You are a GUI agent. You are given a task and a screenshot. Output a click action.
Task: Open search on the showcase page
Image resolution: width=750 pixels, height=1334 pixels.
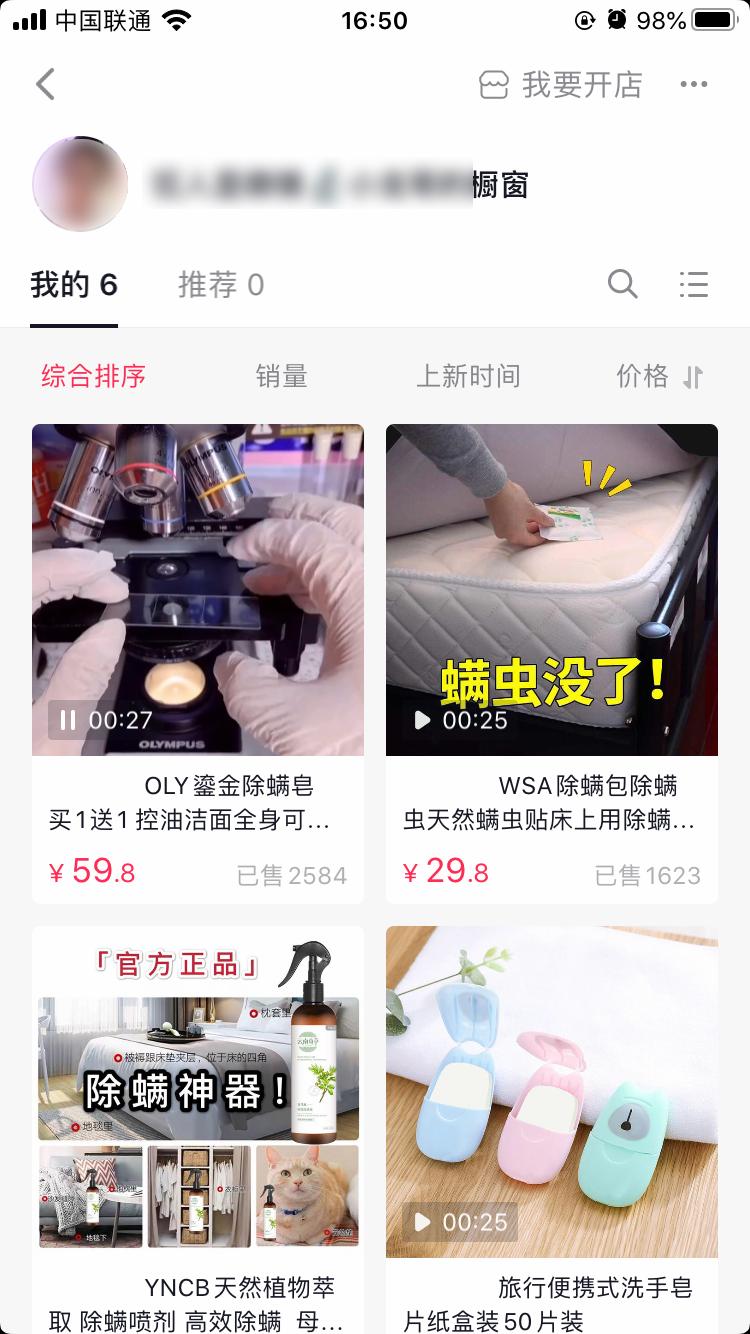point(623,285)
